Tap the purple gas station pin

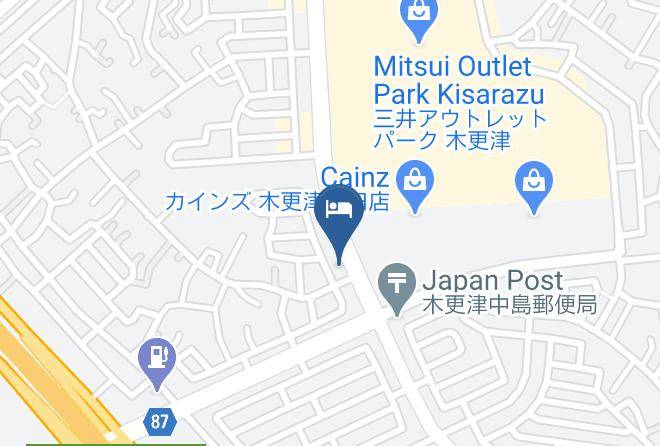click(x=157, y=361)
